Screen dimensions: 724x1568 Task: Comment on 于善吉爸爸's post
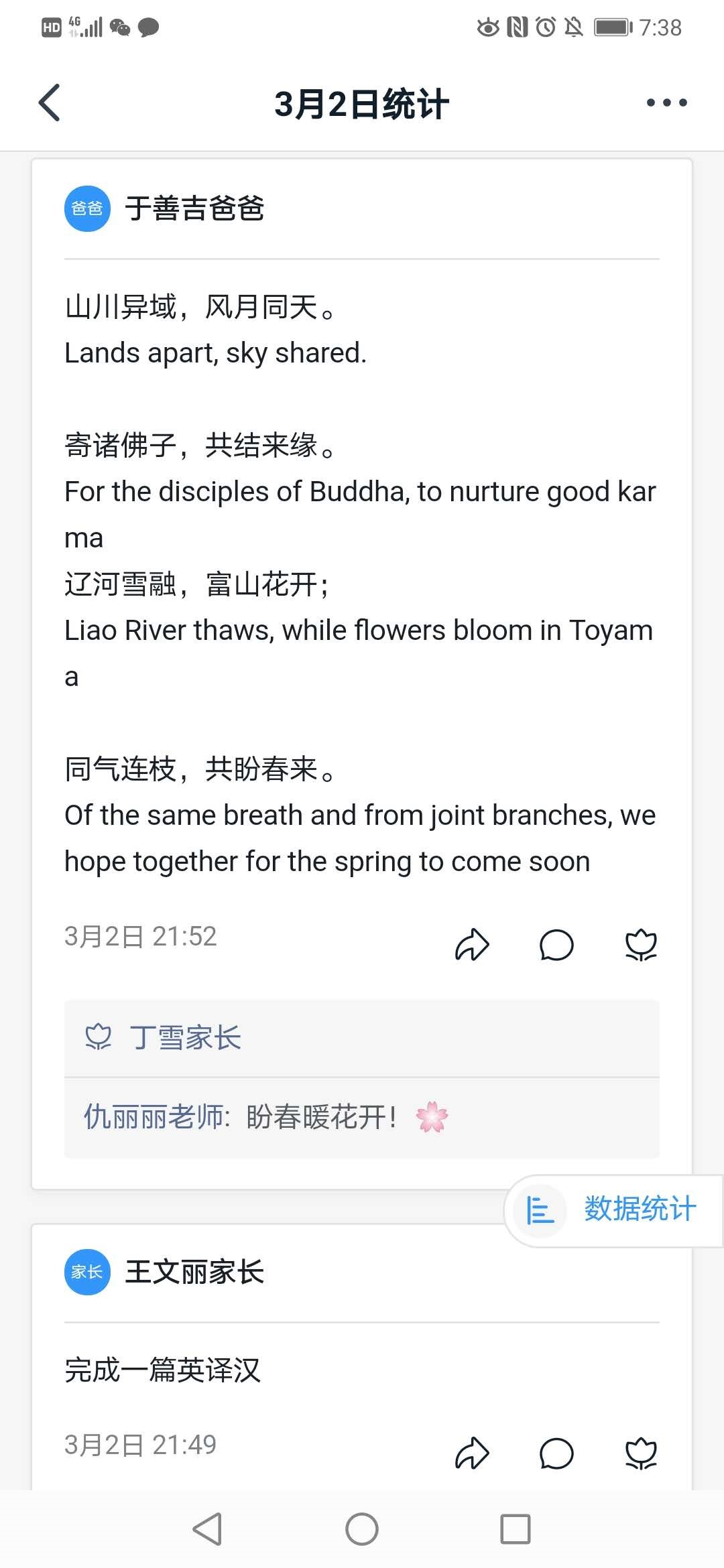556,945
